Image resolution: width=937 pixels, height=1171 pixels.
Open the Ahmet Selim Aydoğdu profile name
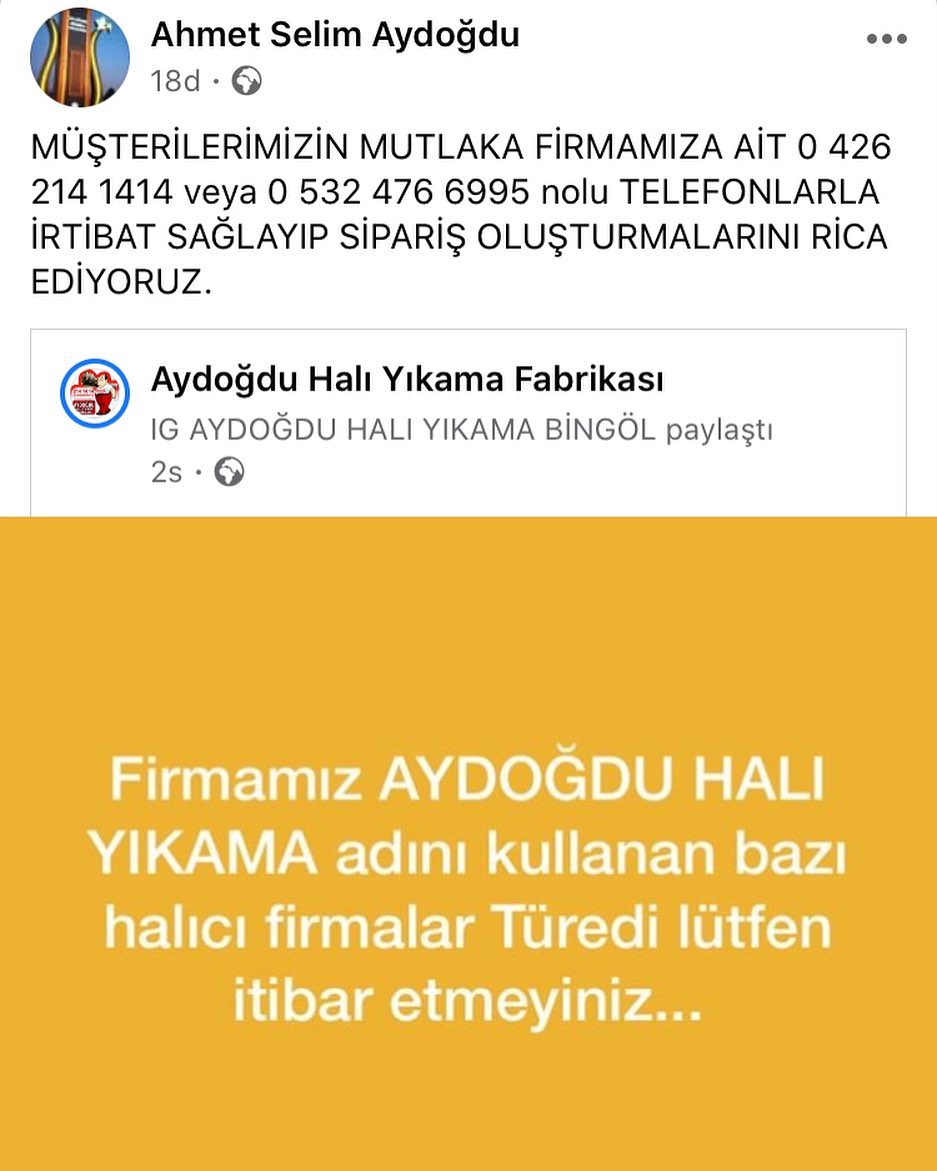pyautogui.click(x=335, y=34)
